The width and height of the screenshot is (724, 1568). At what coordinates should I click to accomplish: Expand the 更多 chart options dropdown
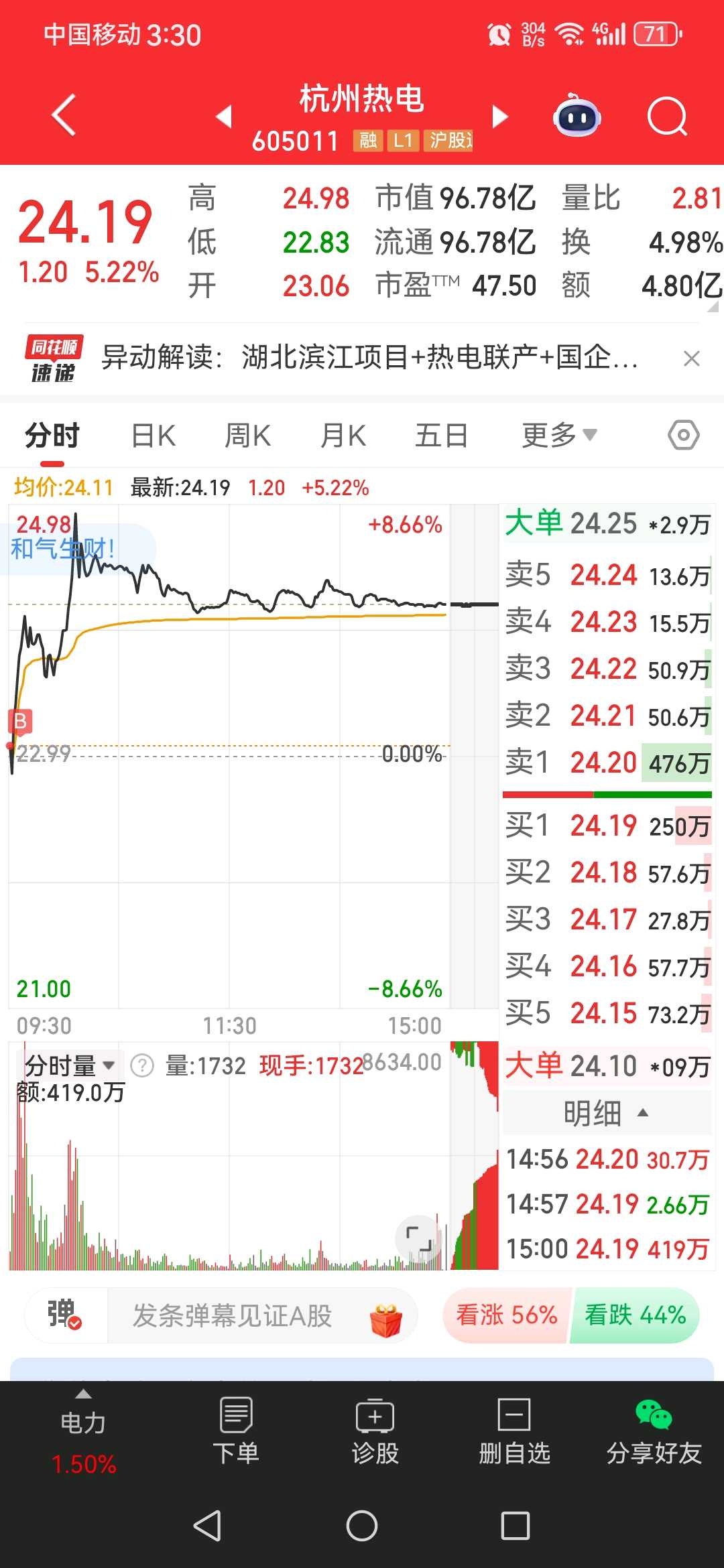pos(559,436)
